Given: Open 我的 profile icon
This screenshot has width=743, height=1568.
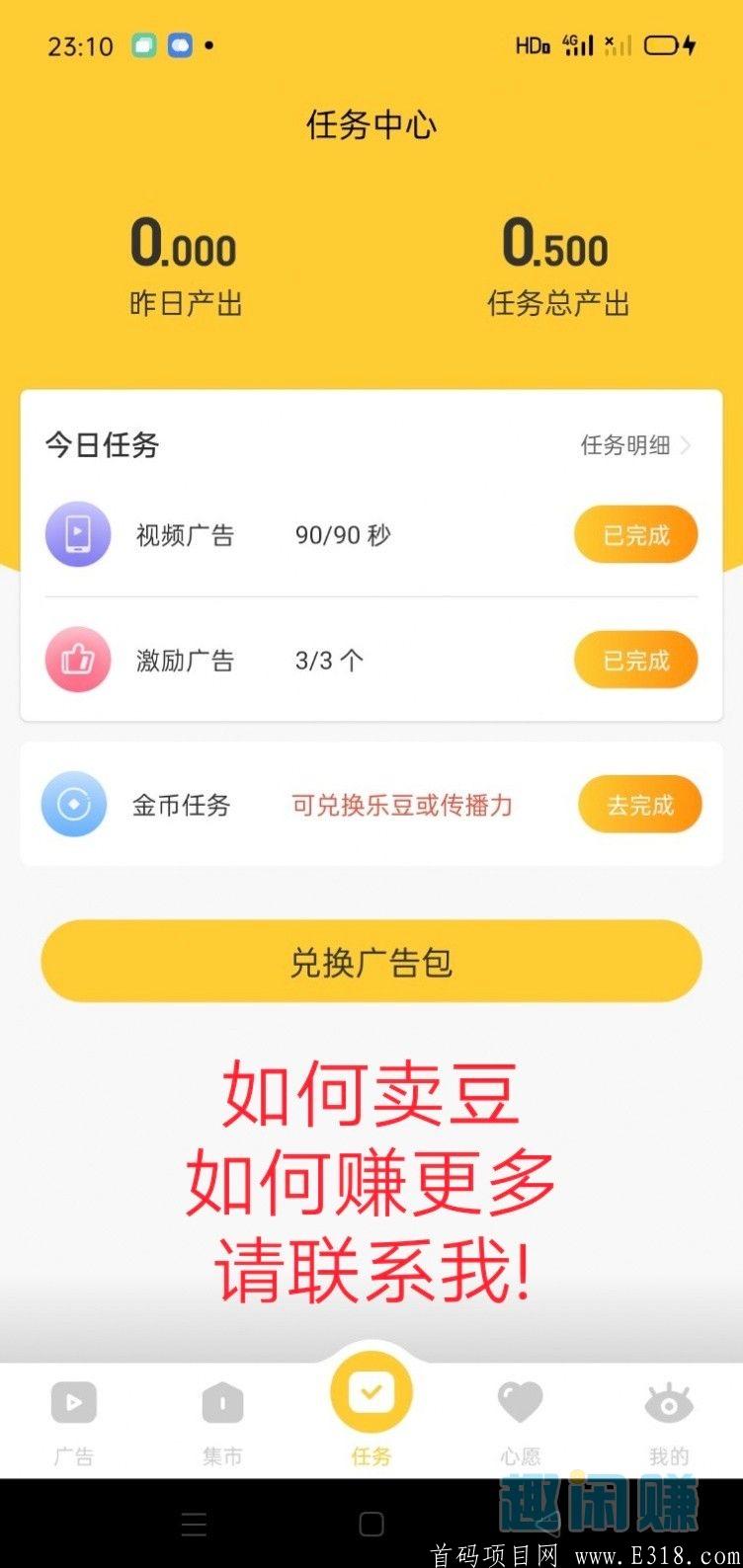Looking at the screenshot, I should [x=669, y=1401].
